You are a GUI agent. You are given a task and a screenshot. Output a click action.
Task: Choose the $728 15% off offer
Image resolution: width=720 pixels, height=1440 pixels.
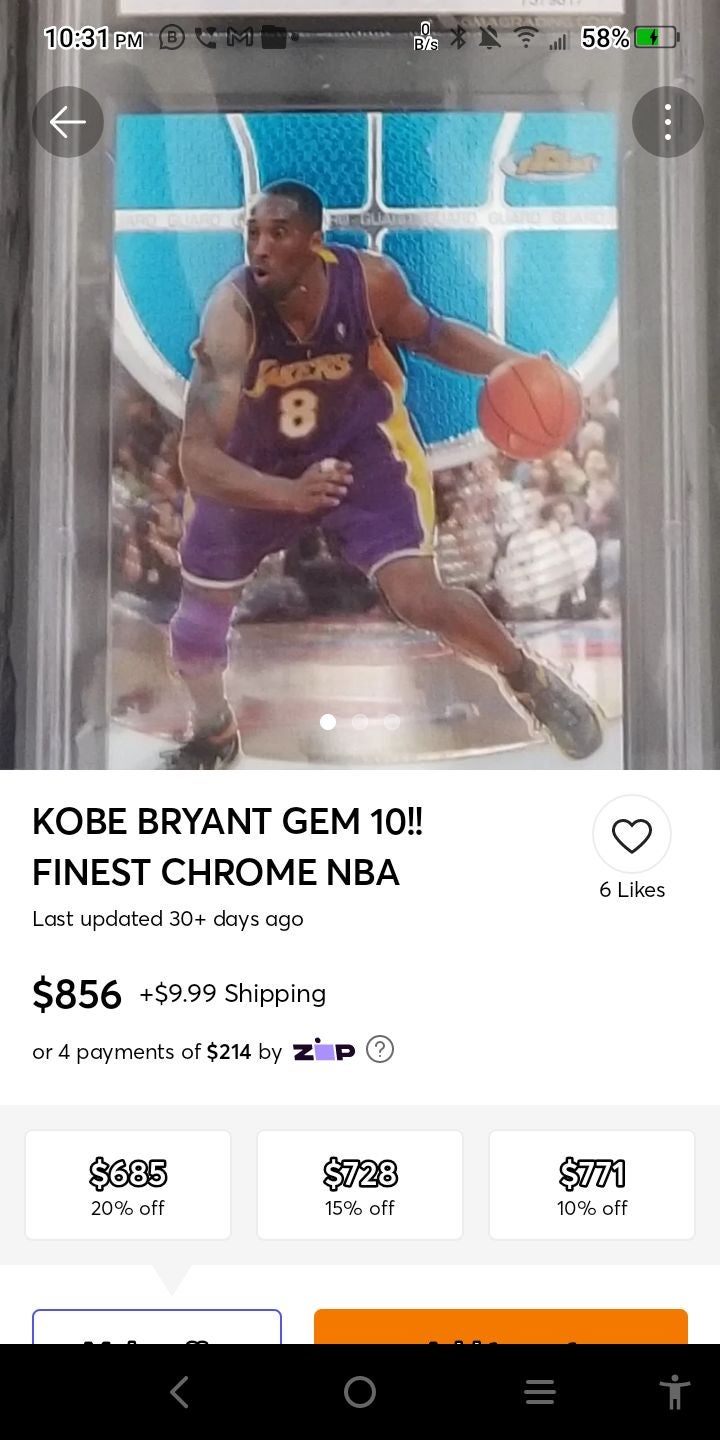click(x=360, y=1185)
